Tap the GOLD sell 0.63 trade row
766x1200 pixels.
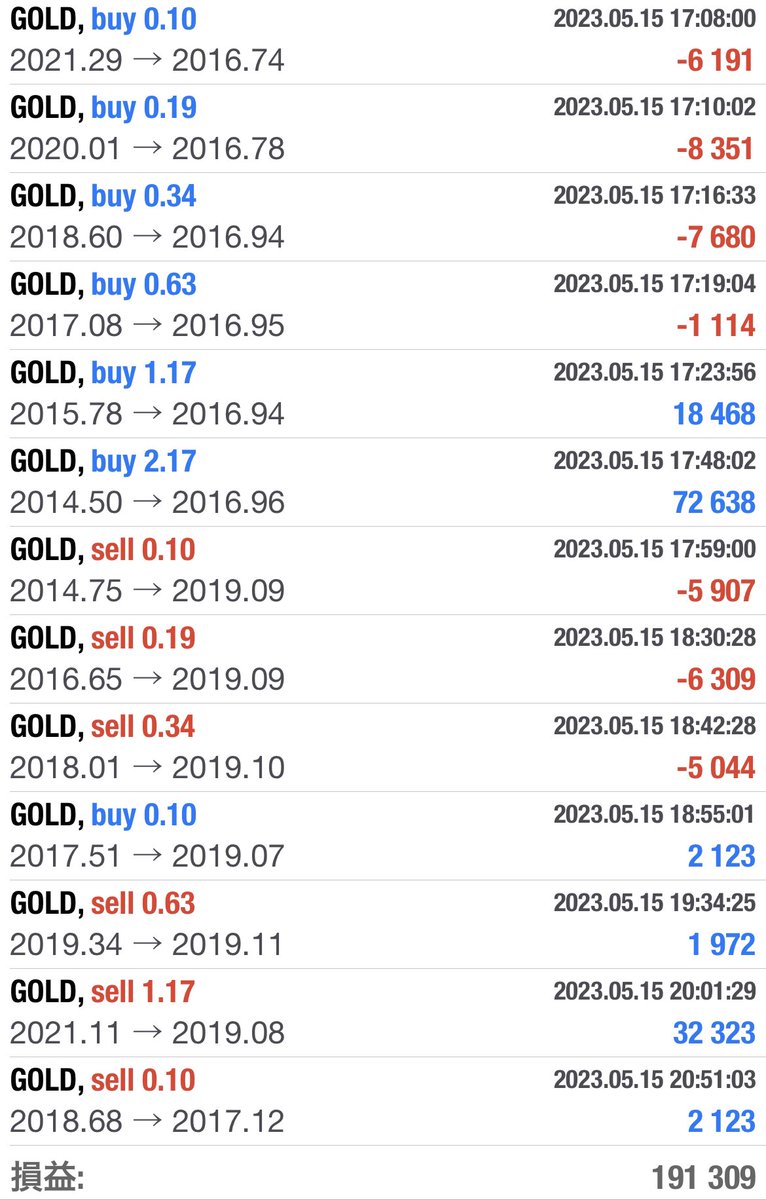(383, 923)
